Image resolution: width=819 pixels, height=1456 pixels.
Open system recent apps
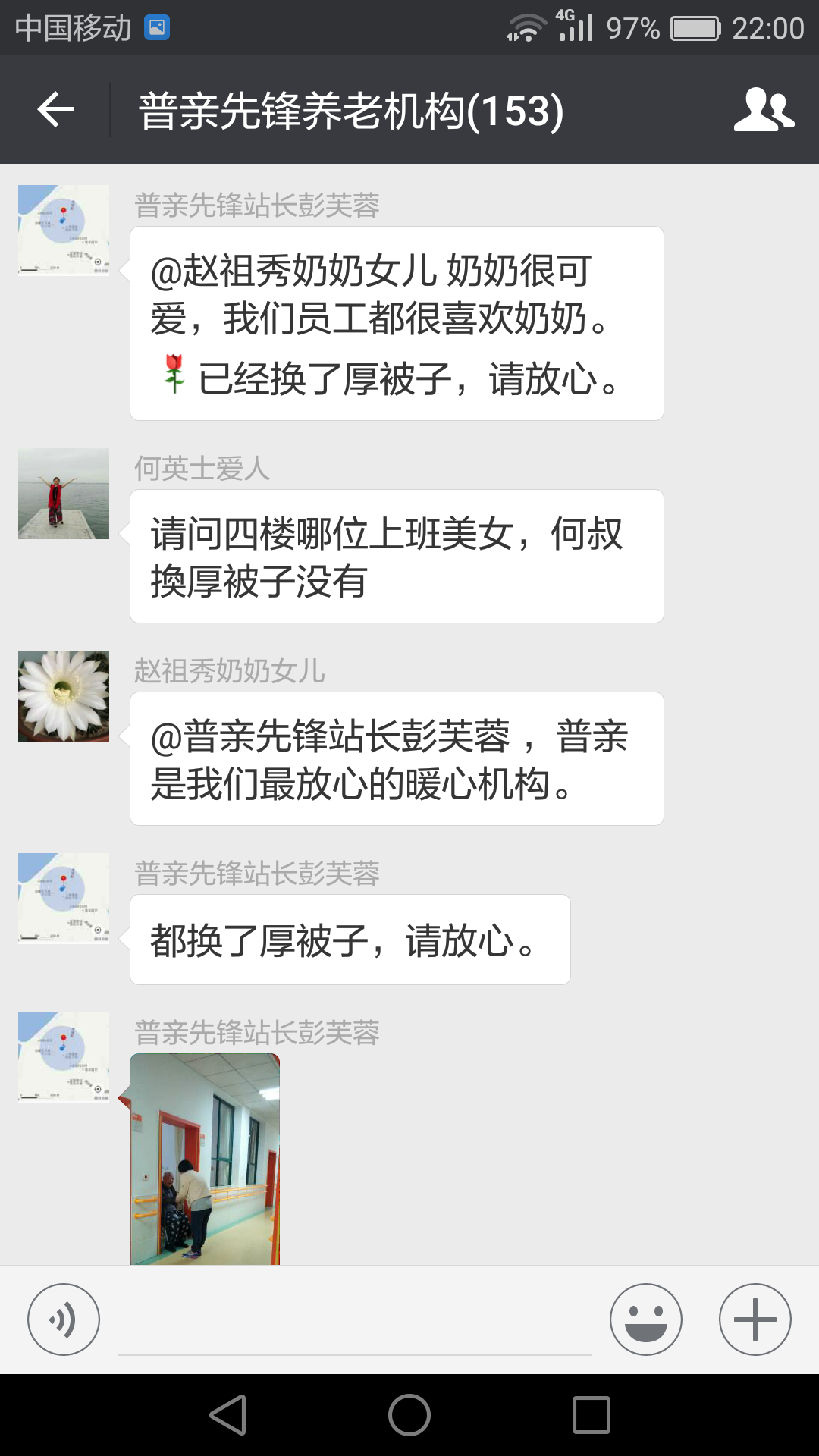[x=591, y=1415]
